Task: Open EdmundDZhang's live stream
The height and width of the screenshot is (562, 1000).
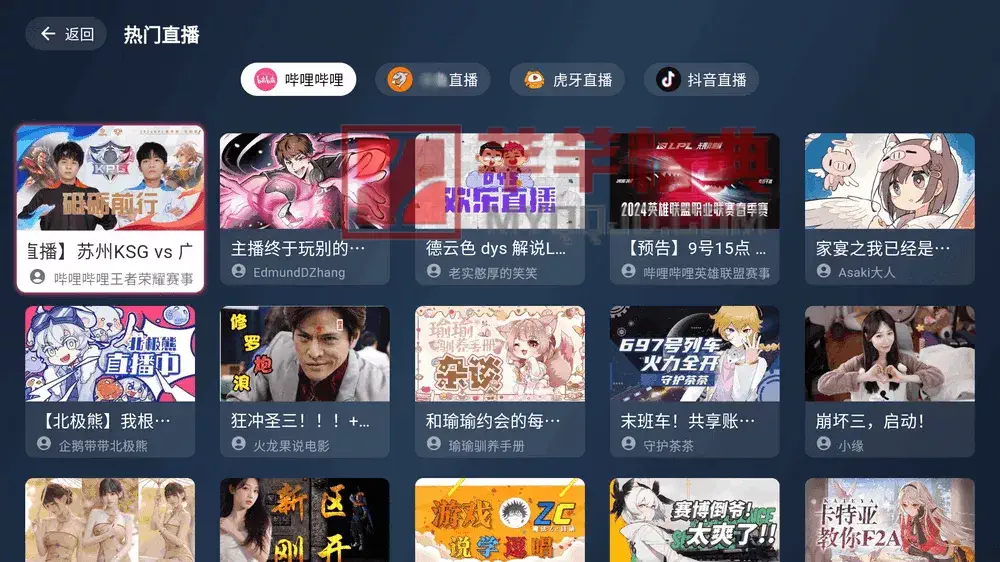Action: pos(305,209)
